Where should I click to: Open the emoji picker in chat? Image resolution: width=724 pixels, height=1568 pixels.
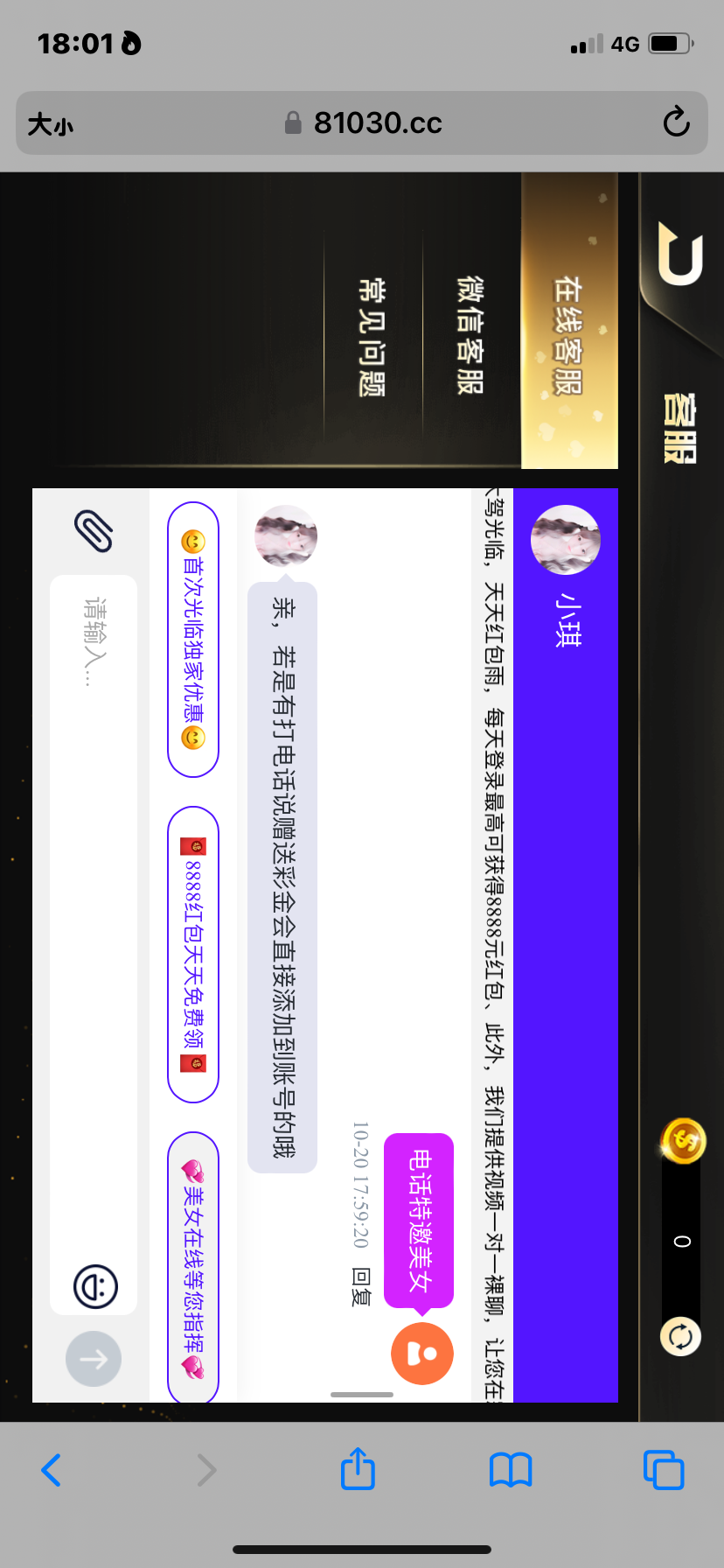(95, 1286)
